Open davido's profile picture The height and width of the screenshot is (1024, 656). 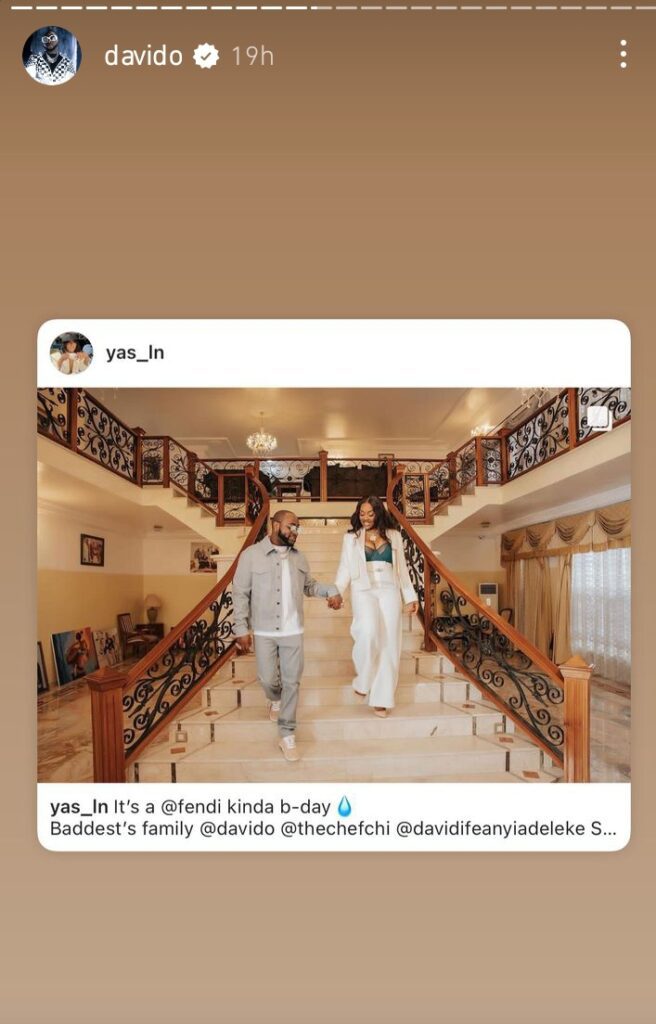(51, 56)
